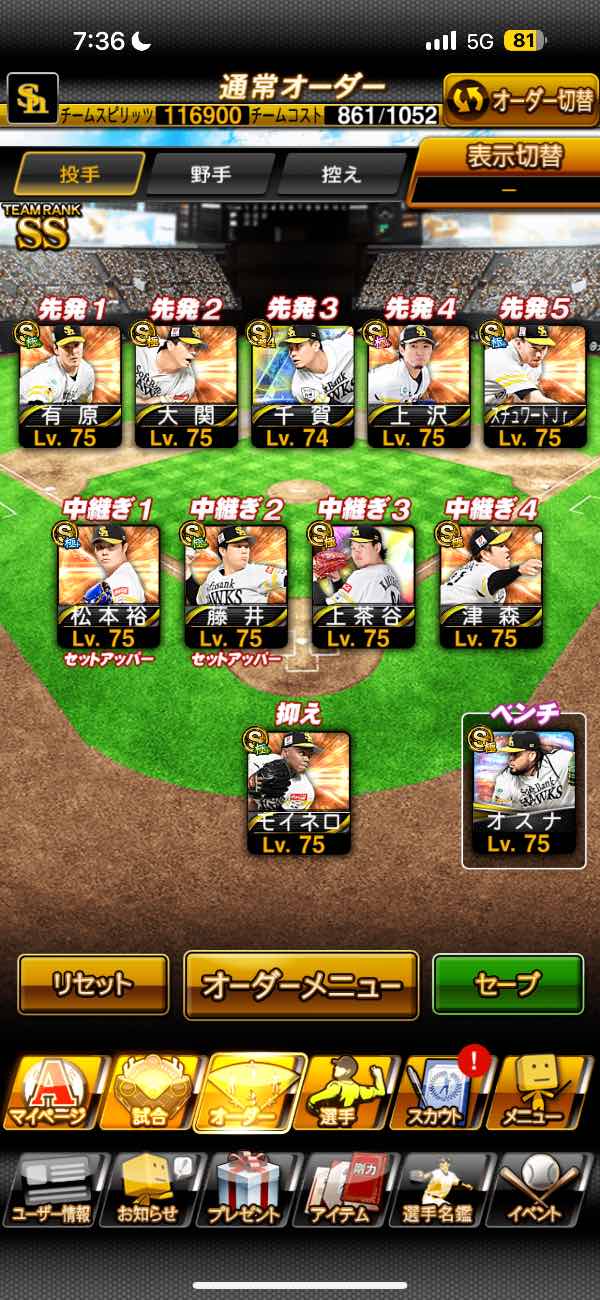
Task: Open the イベント page
Action: coord(540,1190)
